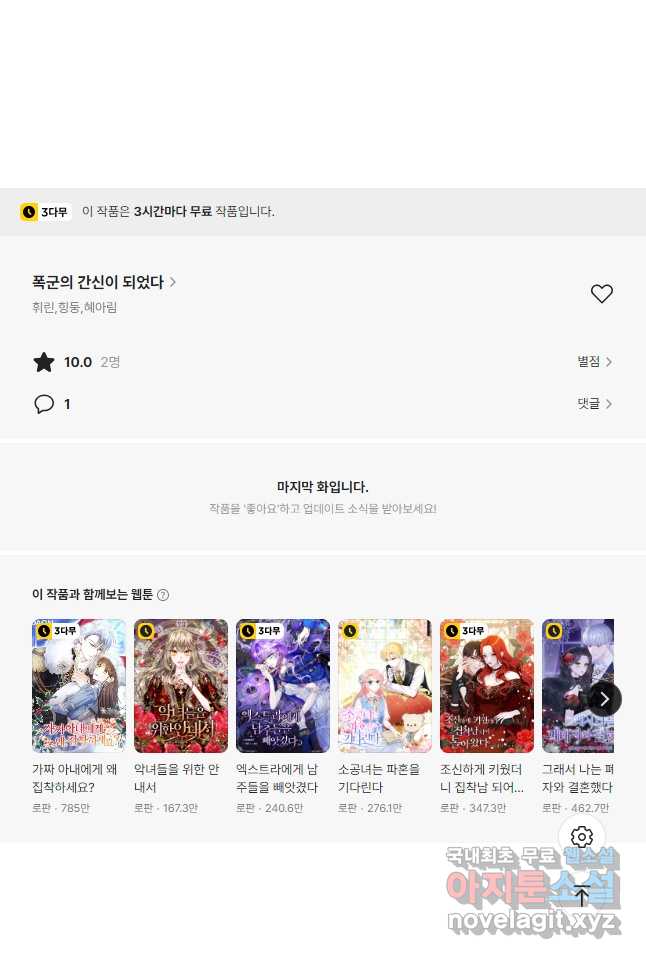
Task: Open webtoon 엑스트라에게 남주들을 빼앗겼다
Action: coord(283,686)
